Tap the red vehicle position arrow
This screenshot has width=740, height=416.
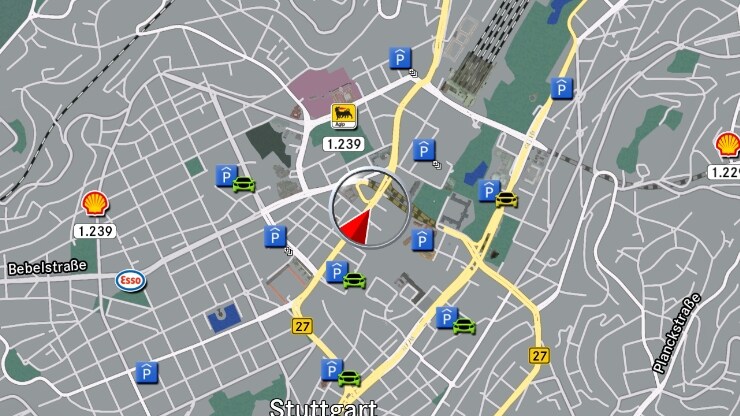pos(359,228)
